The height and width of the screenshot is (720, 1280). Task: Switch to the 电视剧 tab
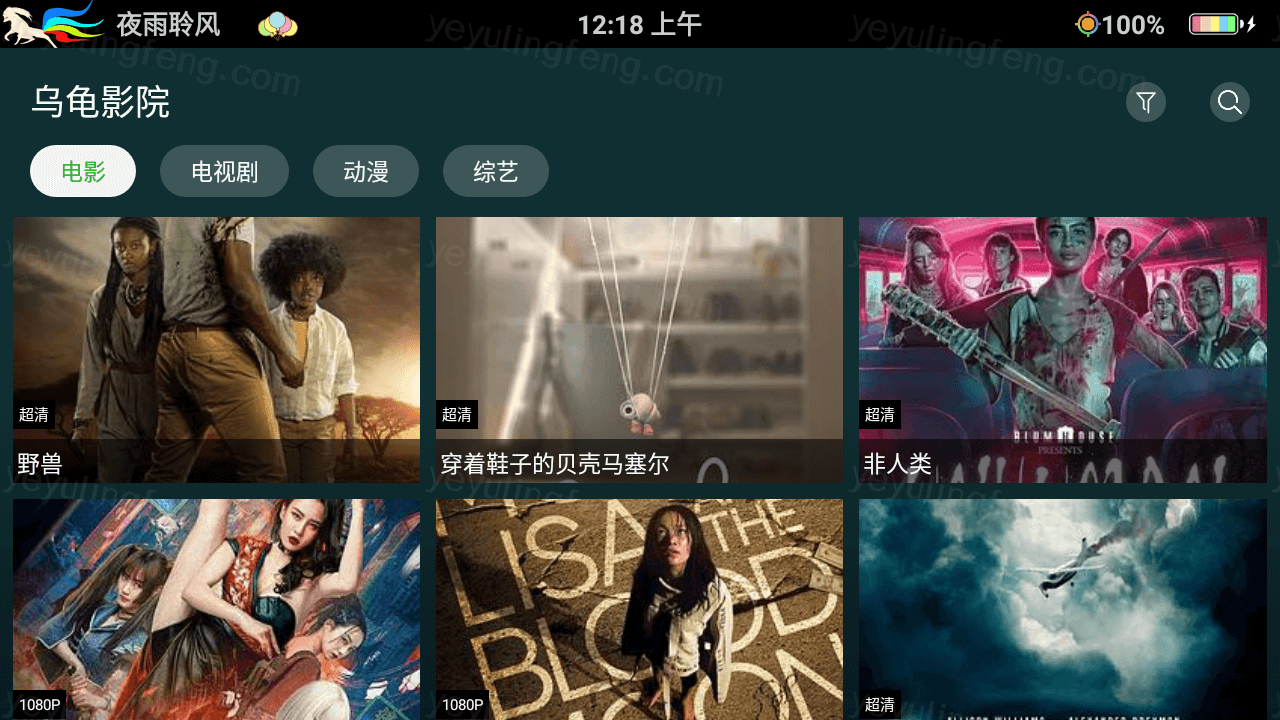pos(224,171)
